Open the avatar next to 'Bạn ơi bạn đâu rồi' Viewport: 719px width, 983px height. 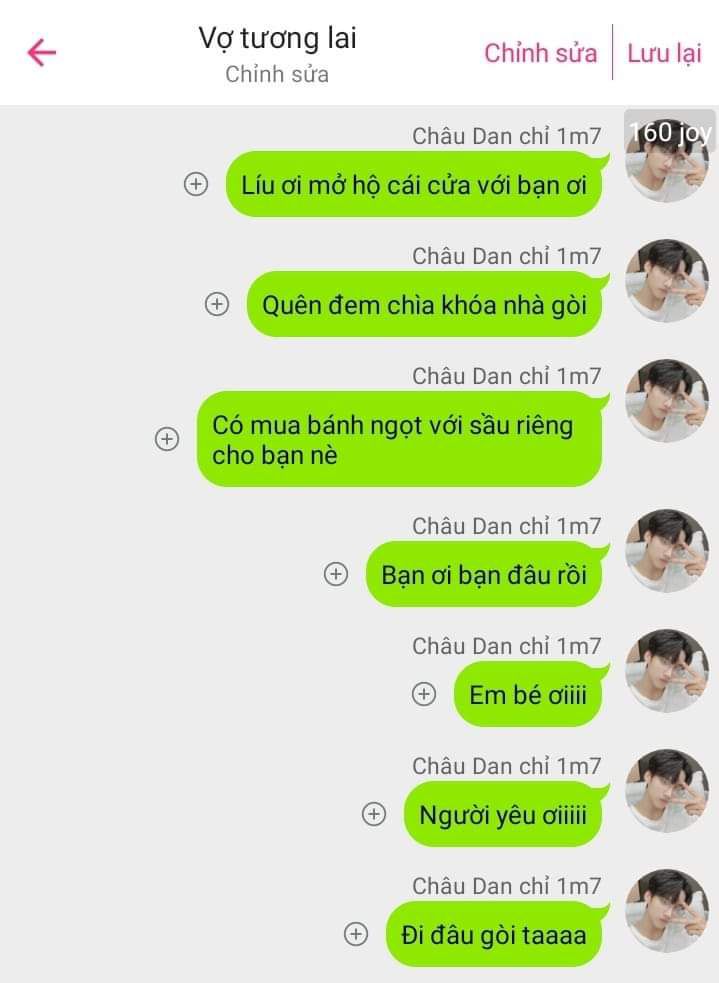coord(667,551)
